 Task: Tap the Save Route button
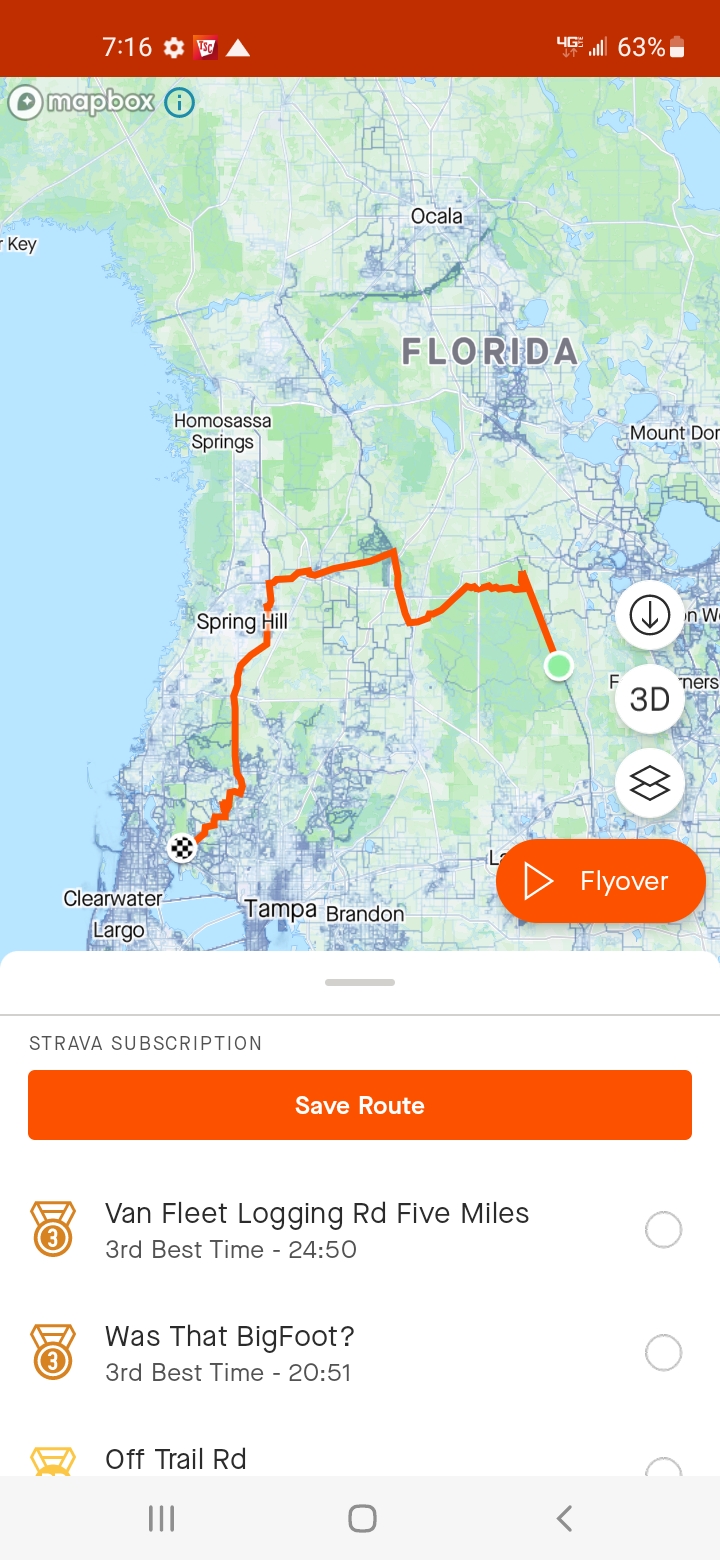click(x=360, y=1105)
